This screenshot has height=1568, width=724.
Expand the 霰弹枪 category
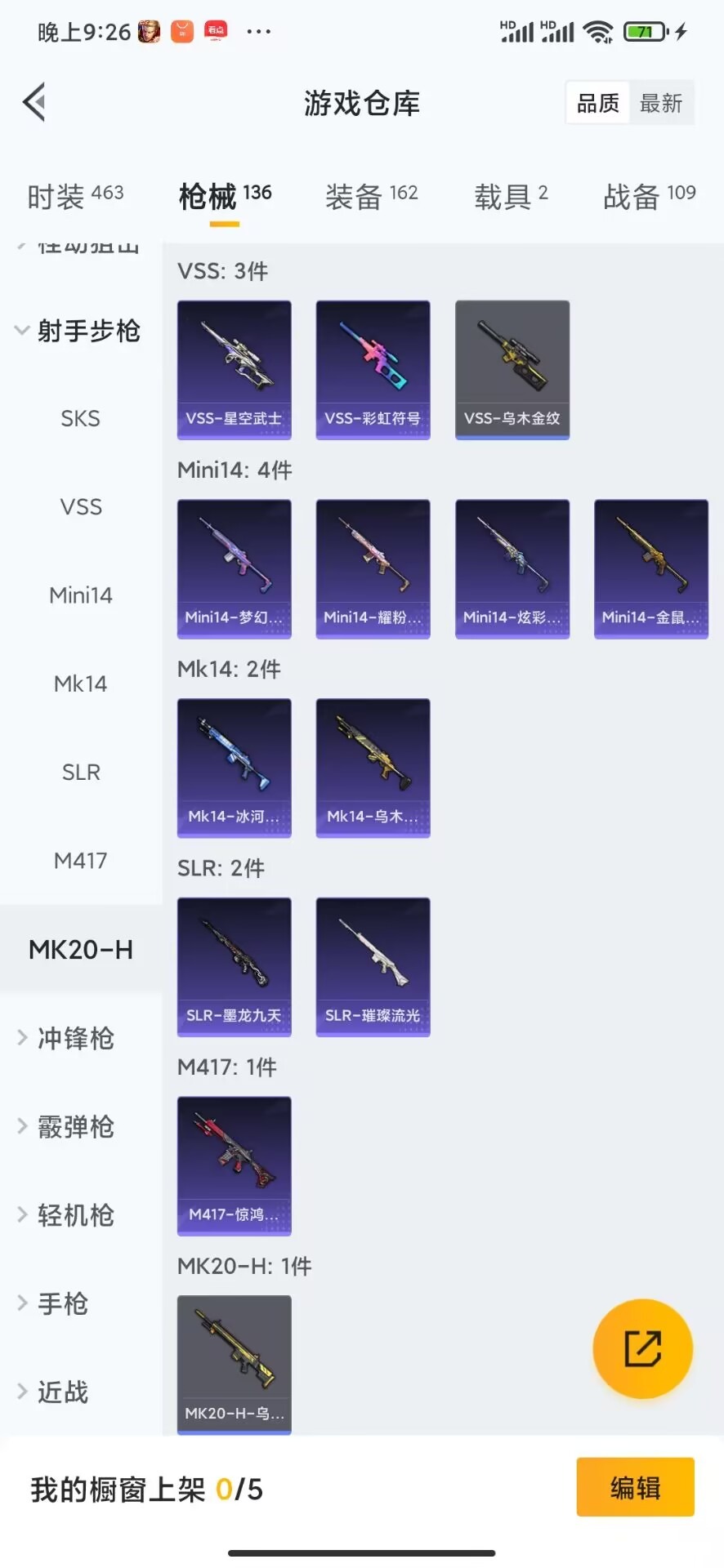pos(75,1127)
